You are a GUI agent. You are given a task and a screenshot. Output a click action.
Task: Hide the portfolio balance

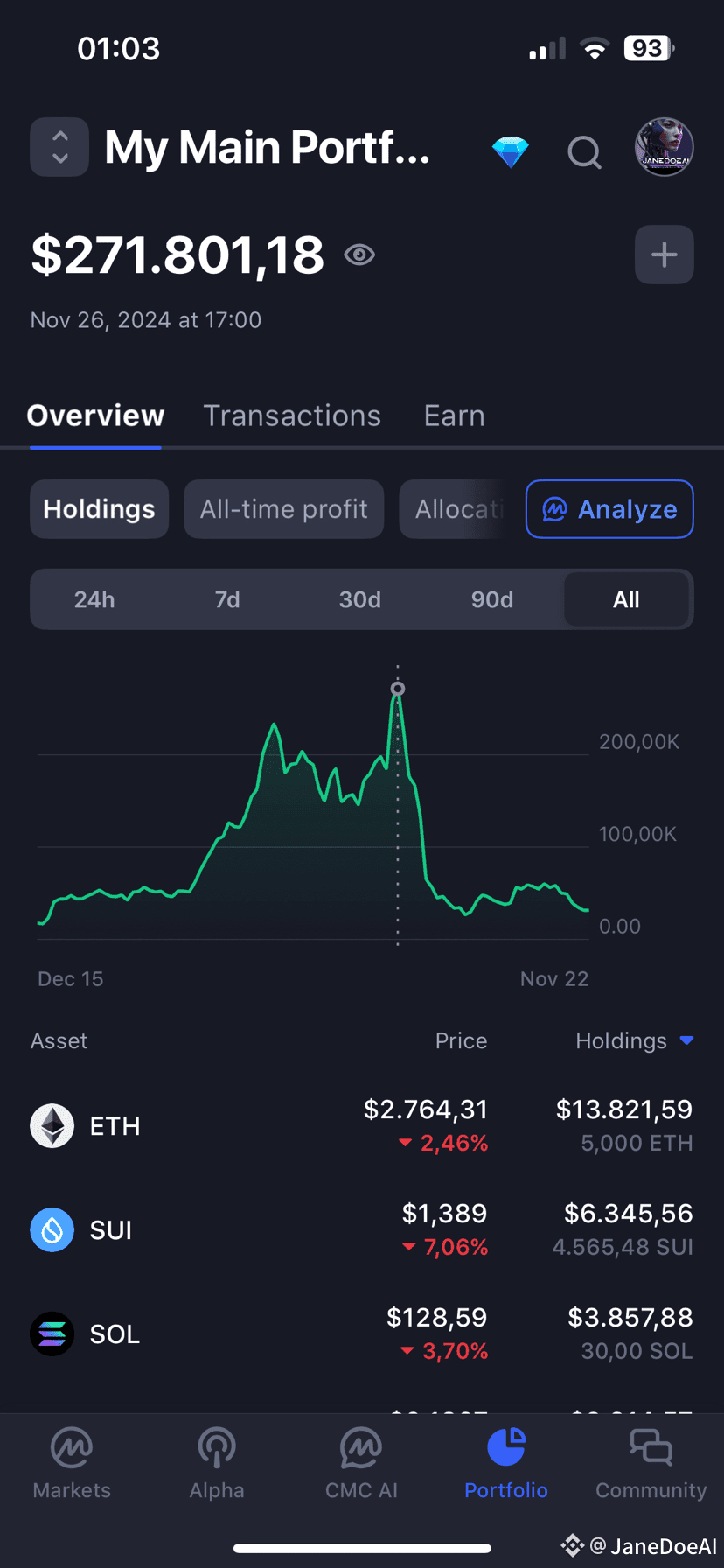[x=359, y=255]
